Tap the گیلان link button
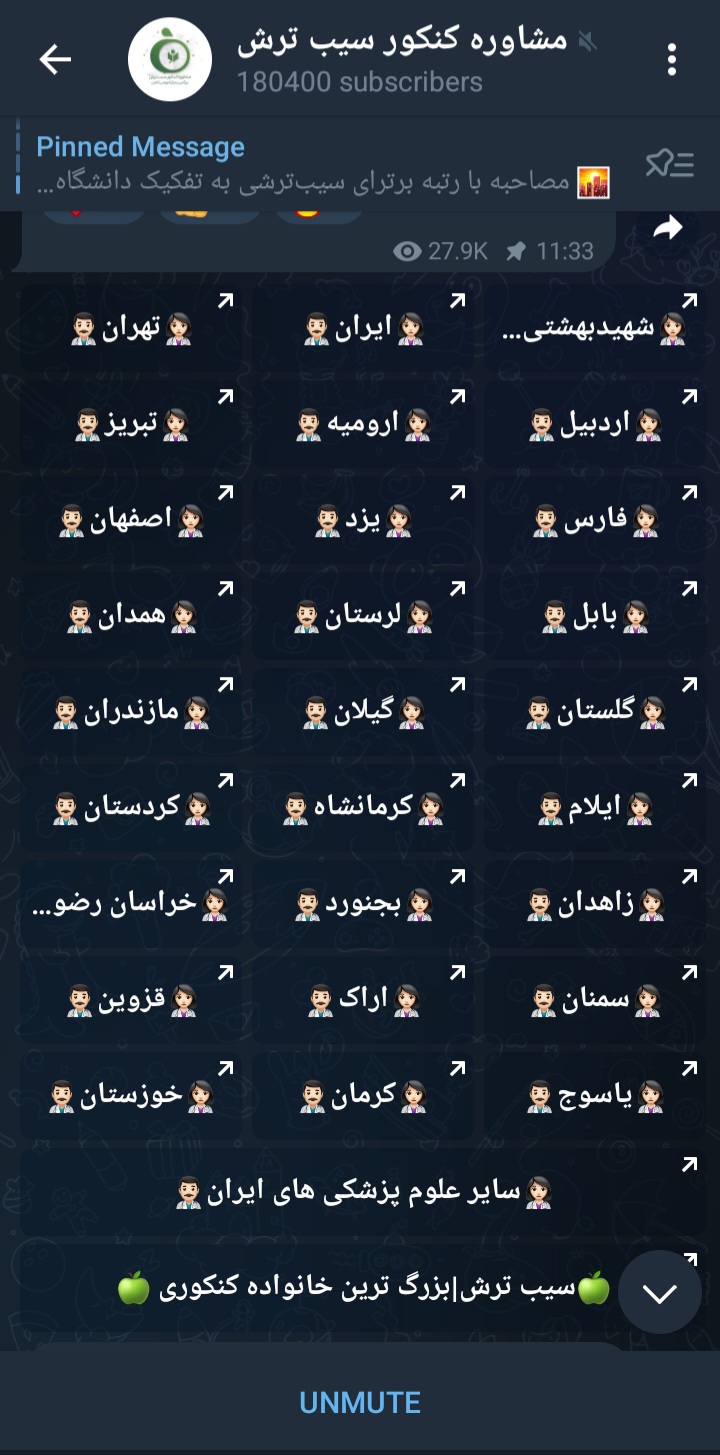Image resolution: width=720 pixels, height=1455 pixels. coord(362,712)
